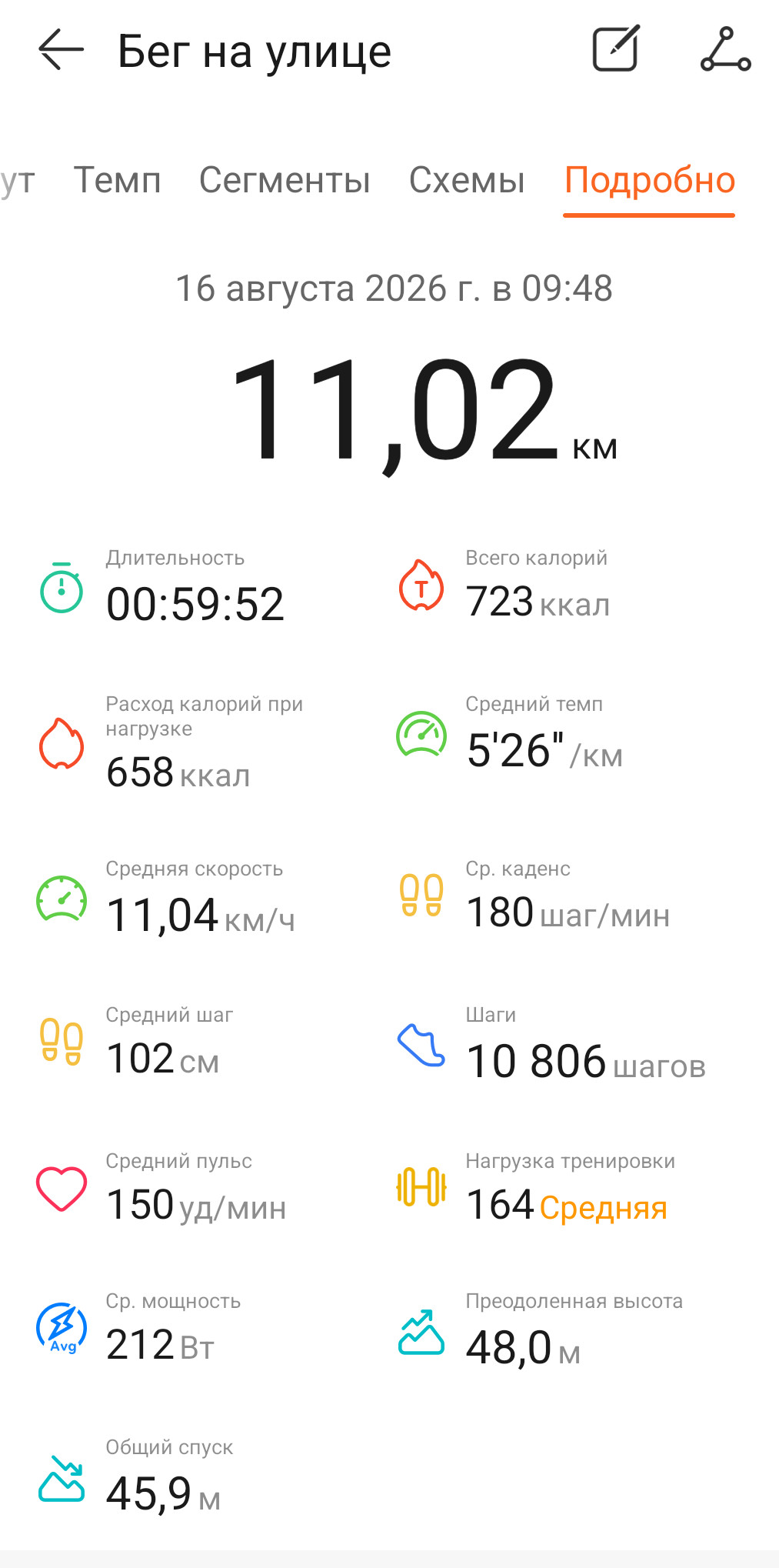Viewport: 779px width, 1568px height.
Task: Open the route share icon
Action: (x=725, y=49)
